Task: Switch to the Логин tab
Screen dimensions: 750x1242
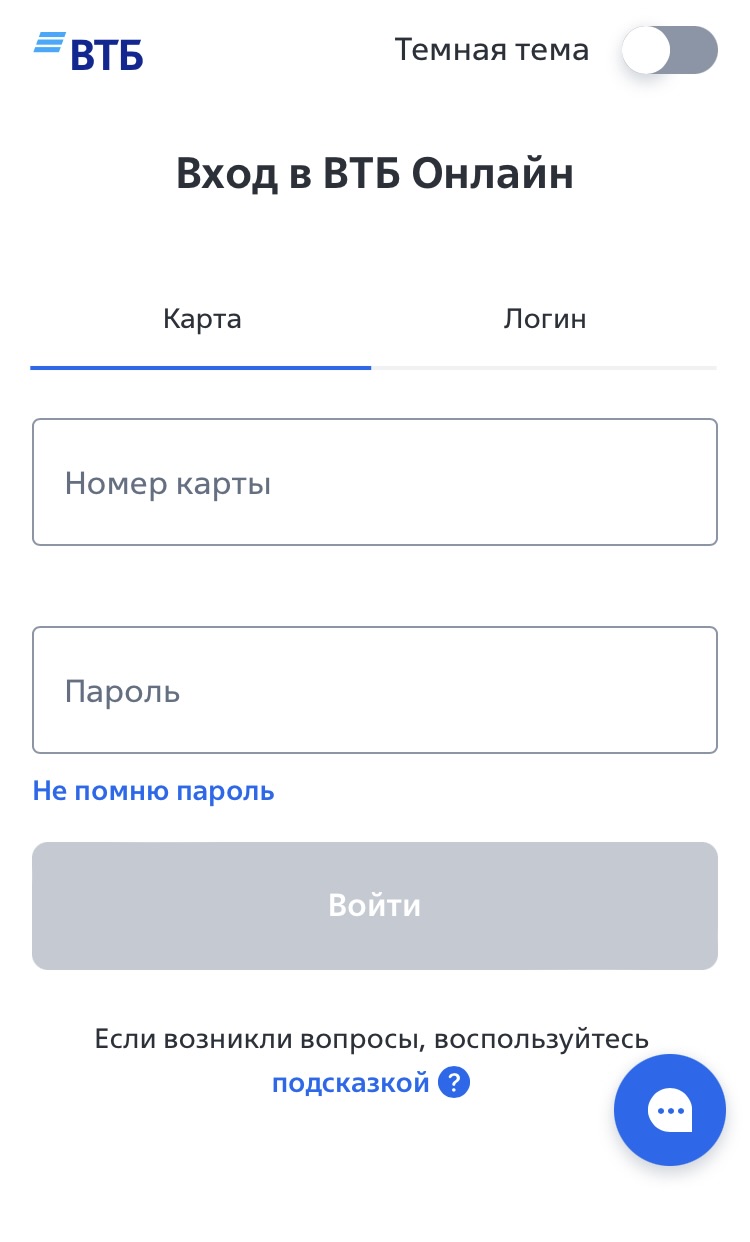Action: click(545, 320)
